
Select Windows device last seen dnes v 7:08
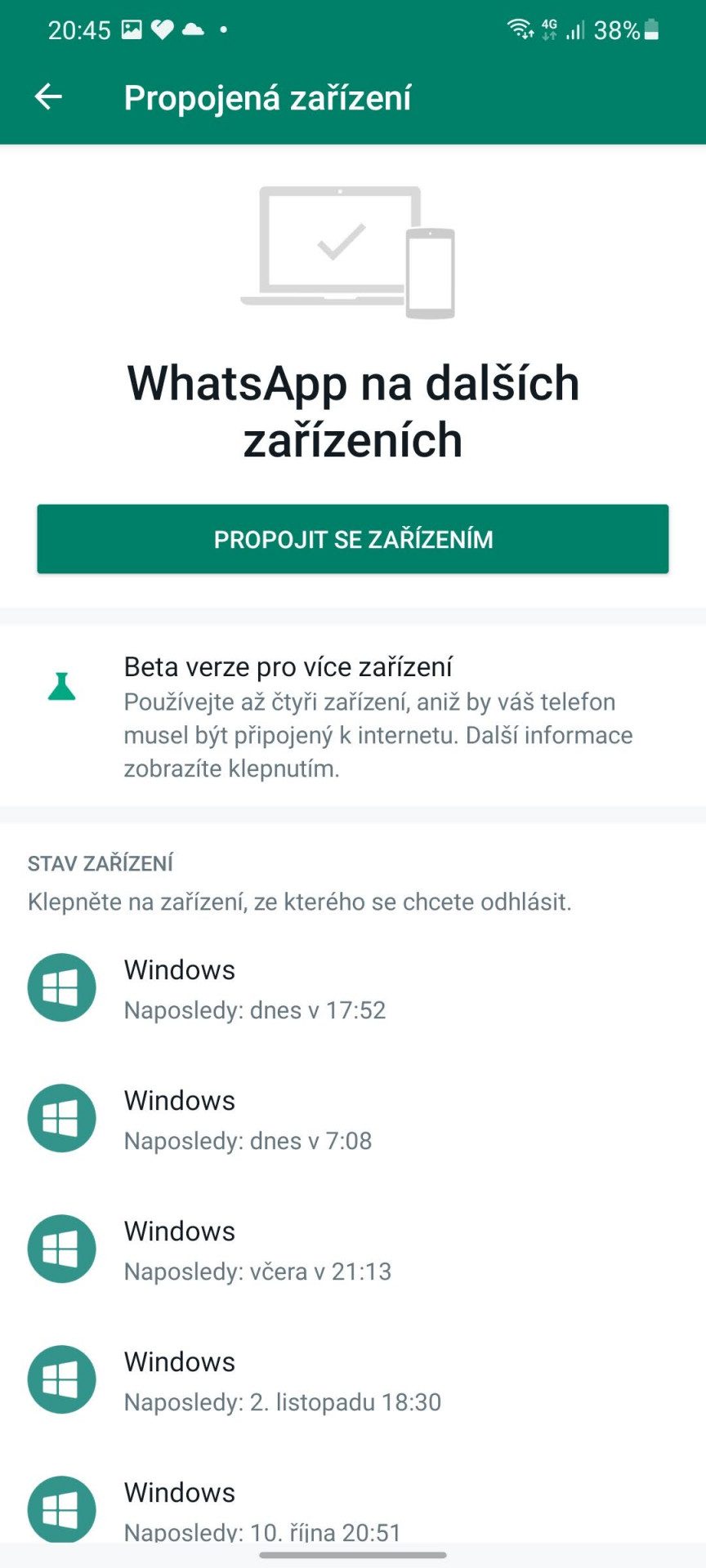(353, 1119)
